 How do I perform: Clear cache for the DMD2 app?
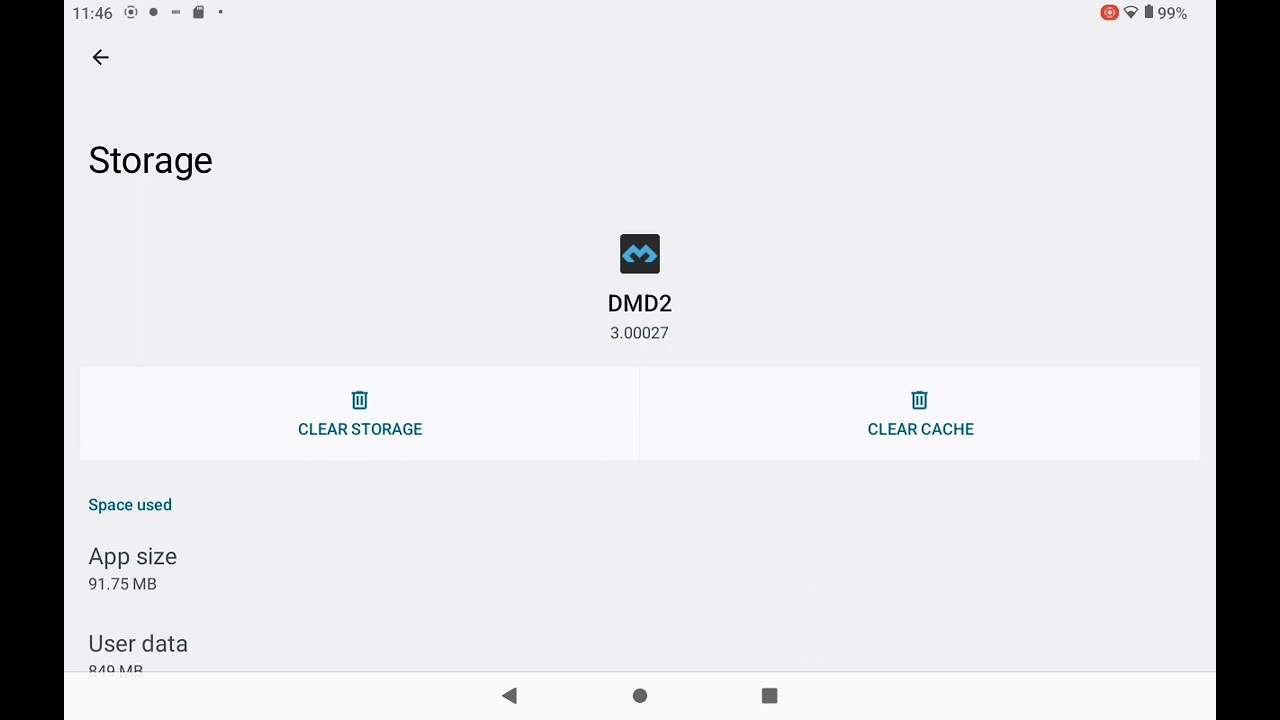(920, 414)
